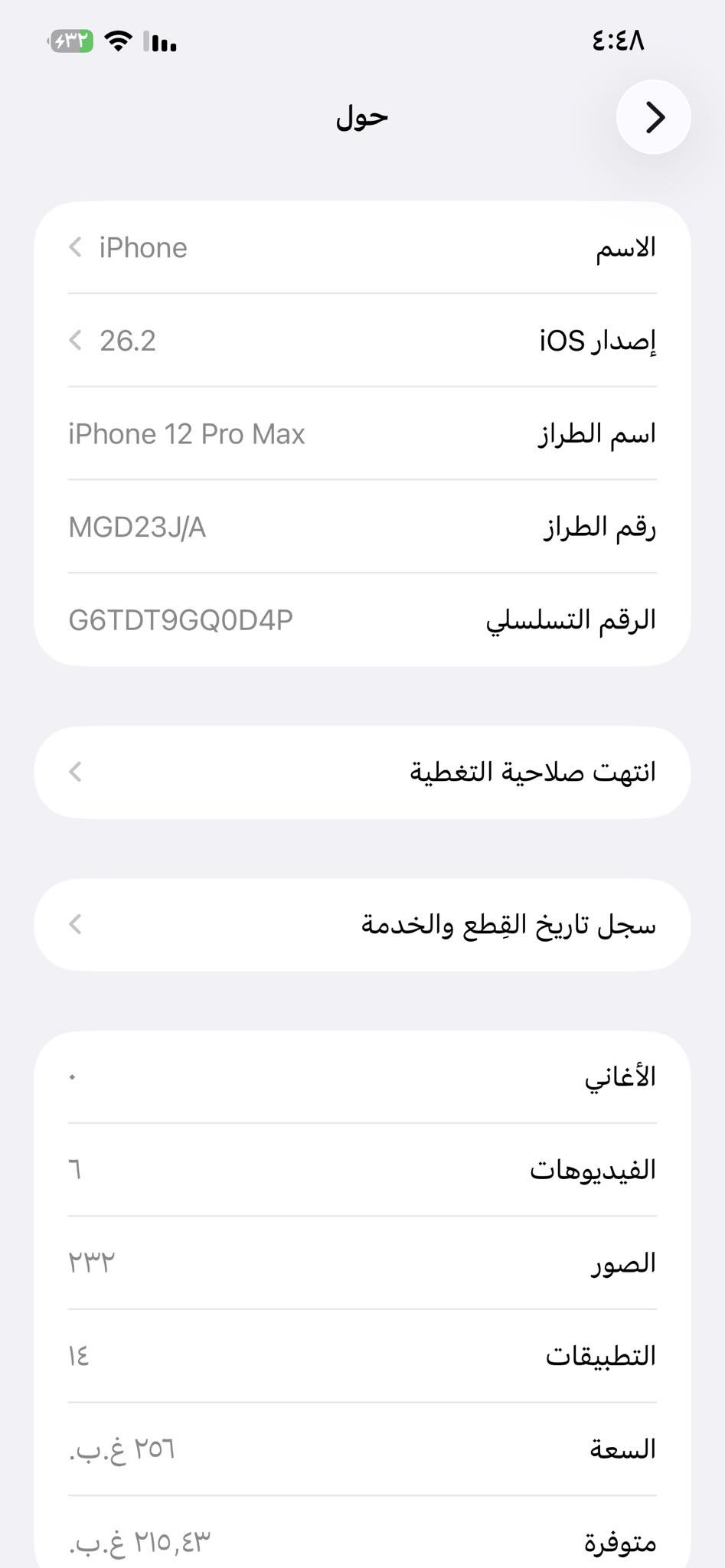Viewport: 725px width, 1568px height.
Task: Open سجل تاريخ القطع والخدمة
Action: point(362,924)
